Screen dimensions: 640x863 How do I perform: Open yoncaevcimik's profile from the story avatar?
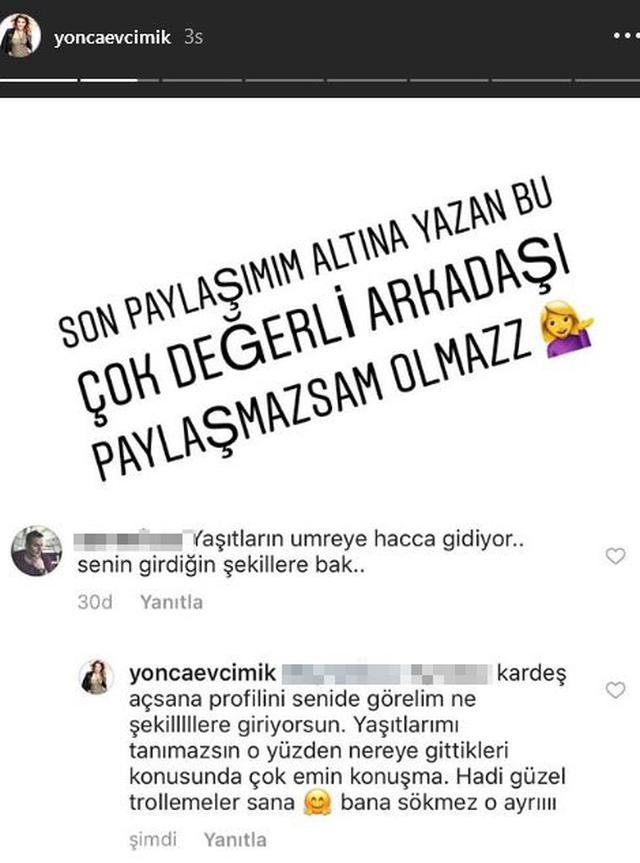click(x=22, y=36)
